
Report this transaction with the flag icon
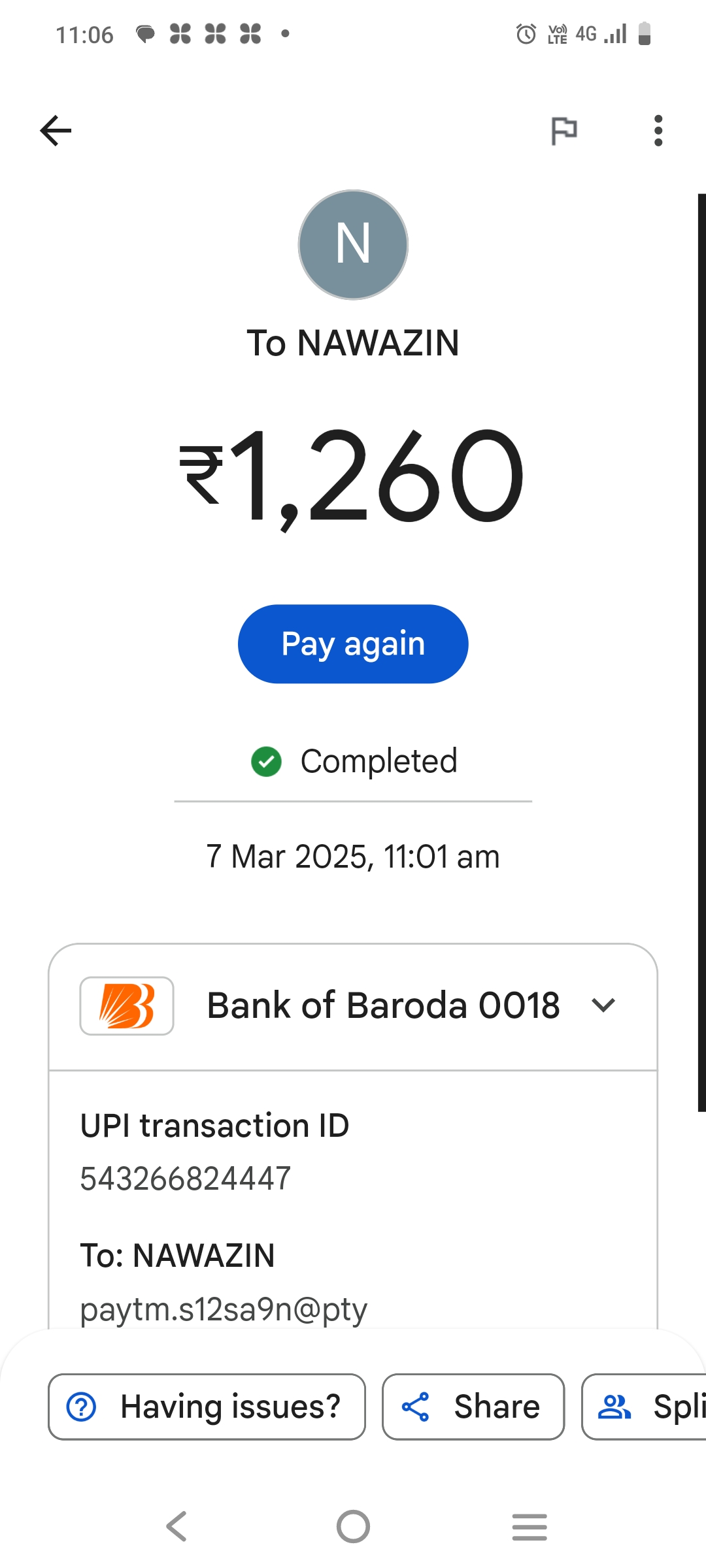[563, 131]
